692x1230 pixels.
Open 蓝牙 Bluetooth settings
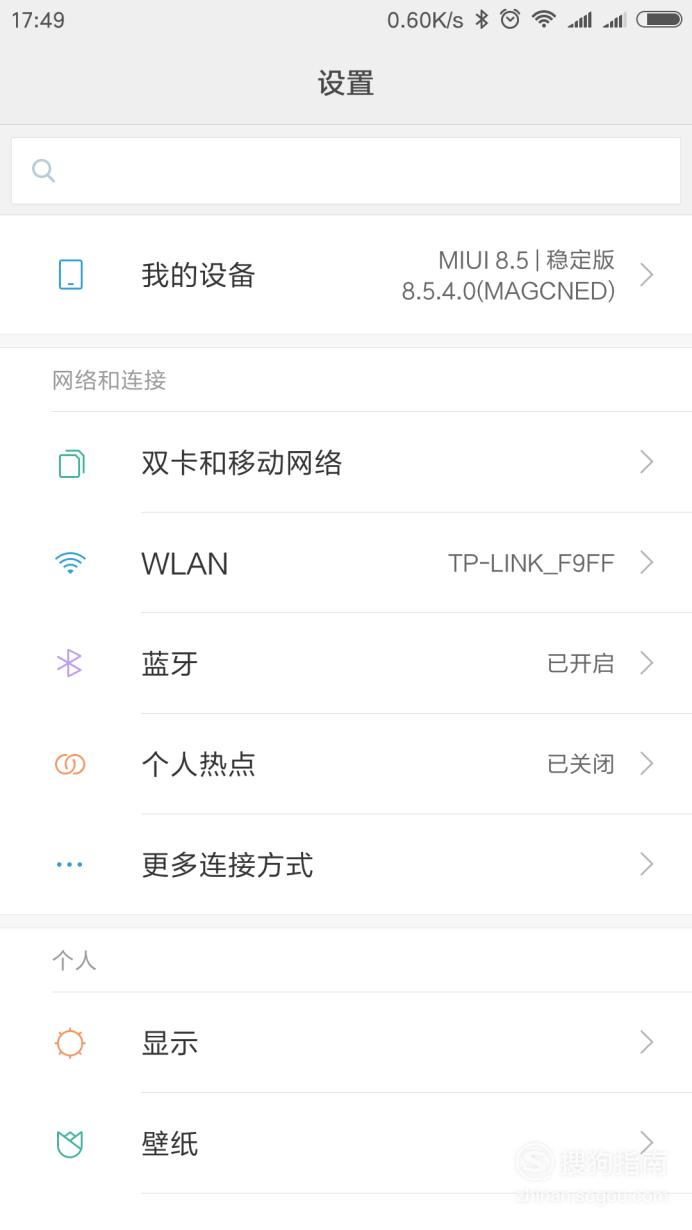pos(346,663)
